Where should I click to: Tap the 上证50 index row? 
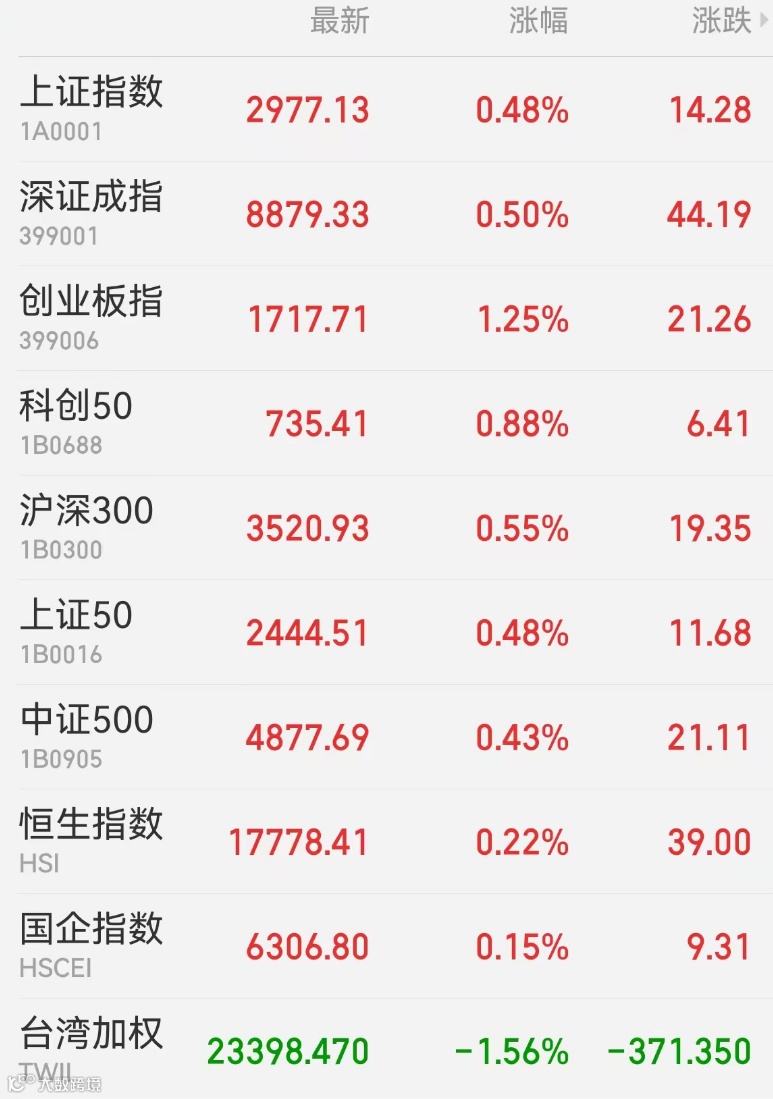tap(386, 632)
